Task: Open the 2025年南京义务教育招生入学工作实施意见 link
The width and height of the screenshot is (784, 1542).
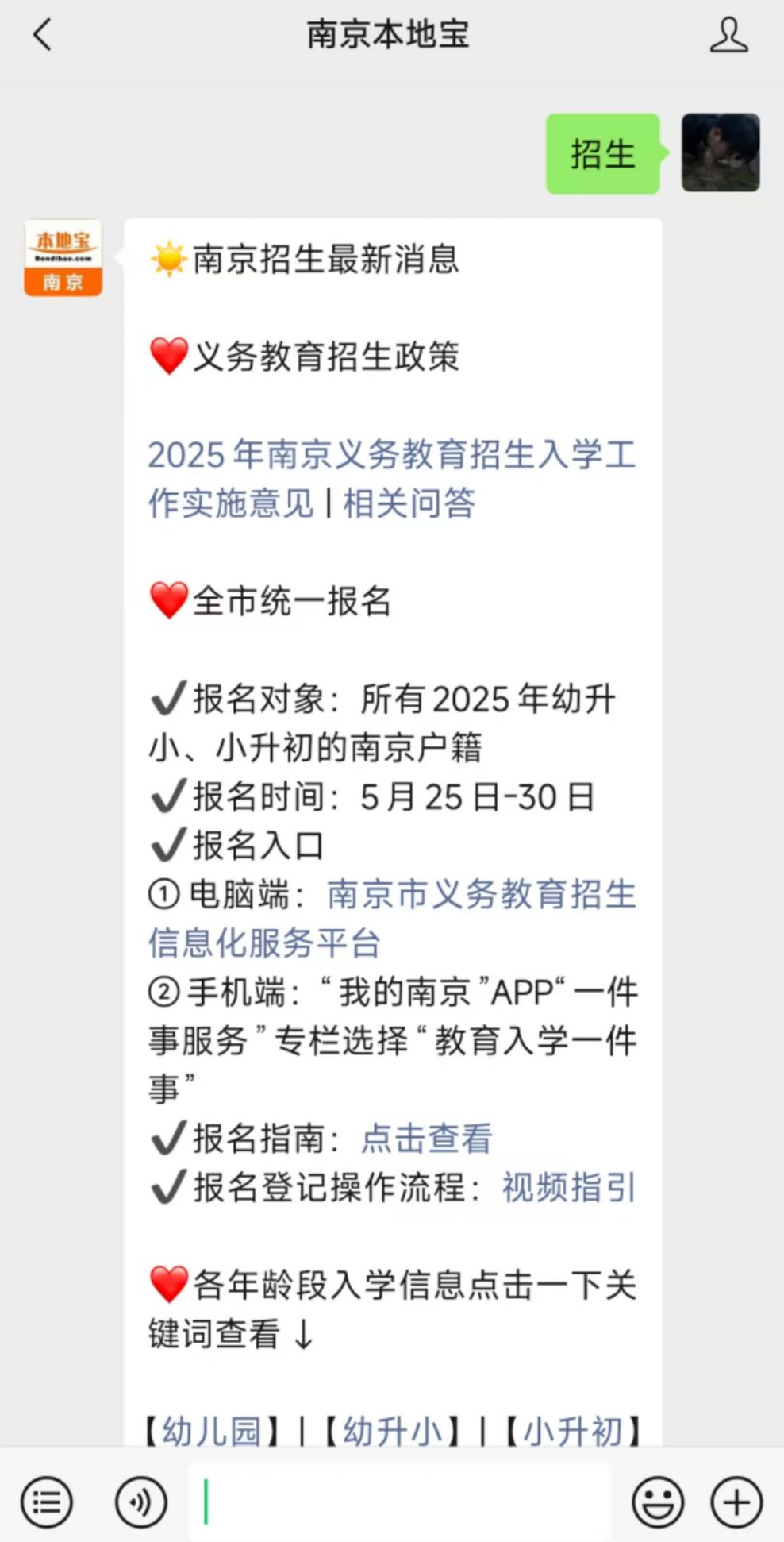Action: point(392,456)
